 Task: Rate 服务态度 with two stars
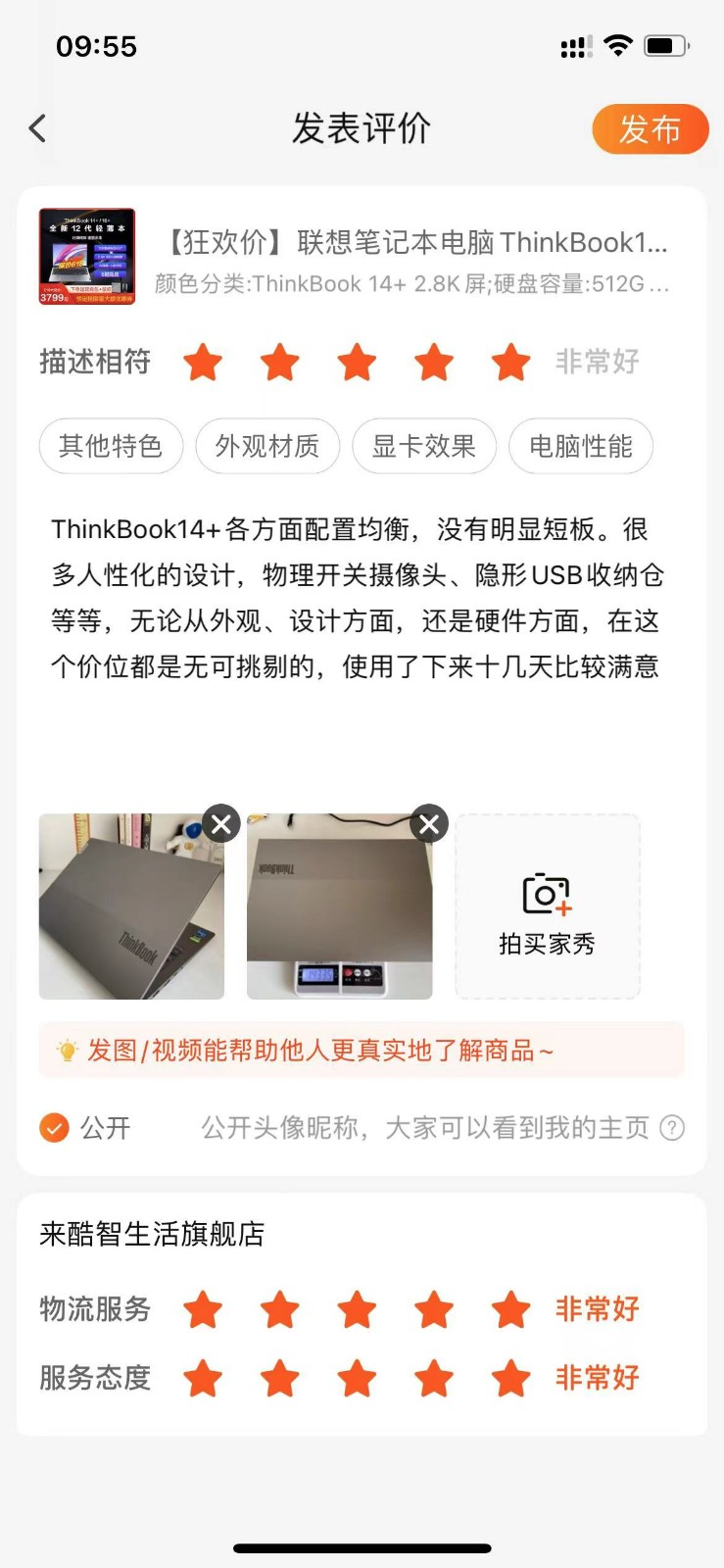tap(280, 1378)
